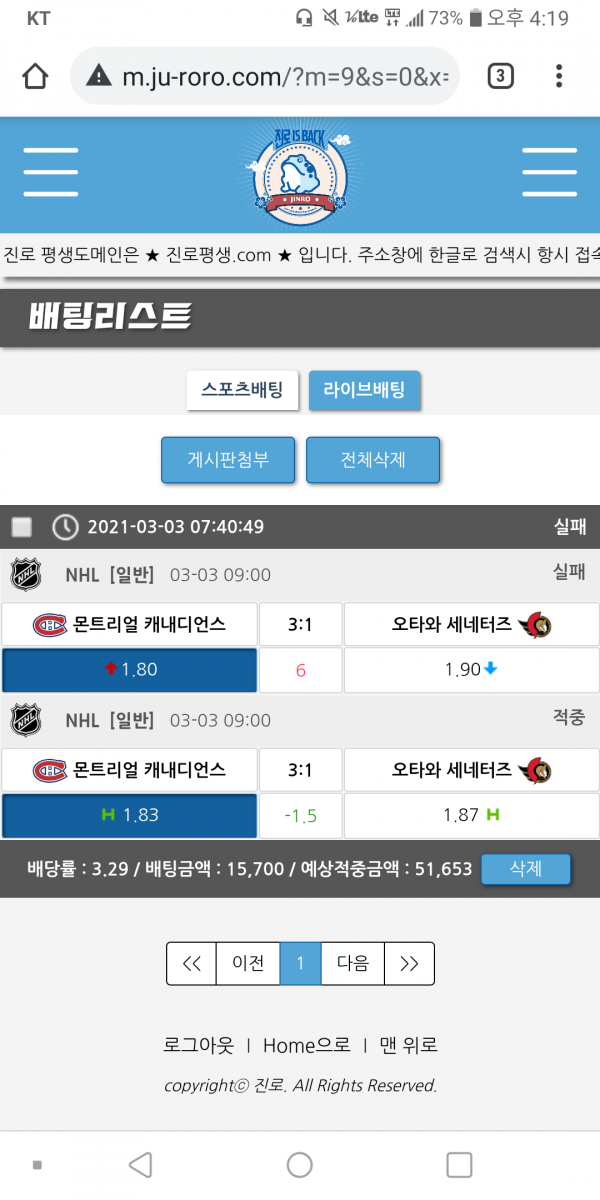The height and width of the screenshot is (1200, 600).
Task: Tap the 게시판첨부 button
Action: (228, 460)
